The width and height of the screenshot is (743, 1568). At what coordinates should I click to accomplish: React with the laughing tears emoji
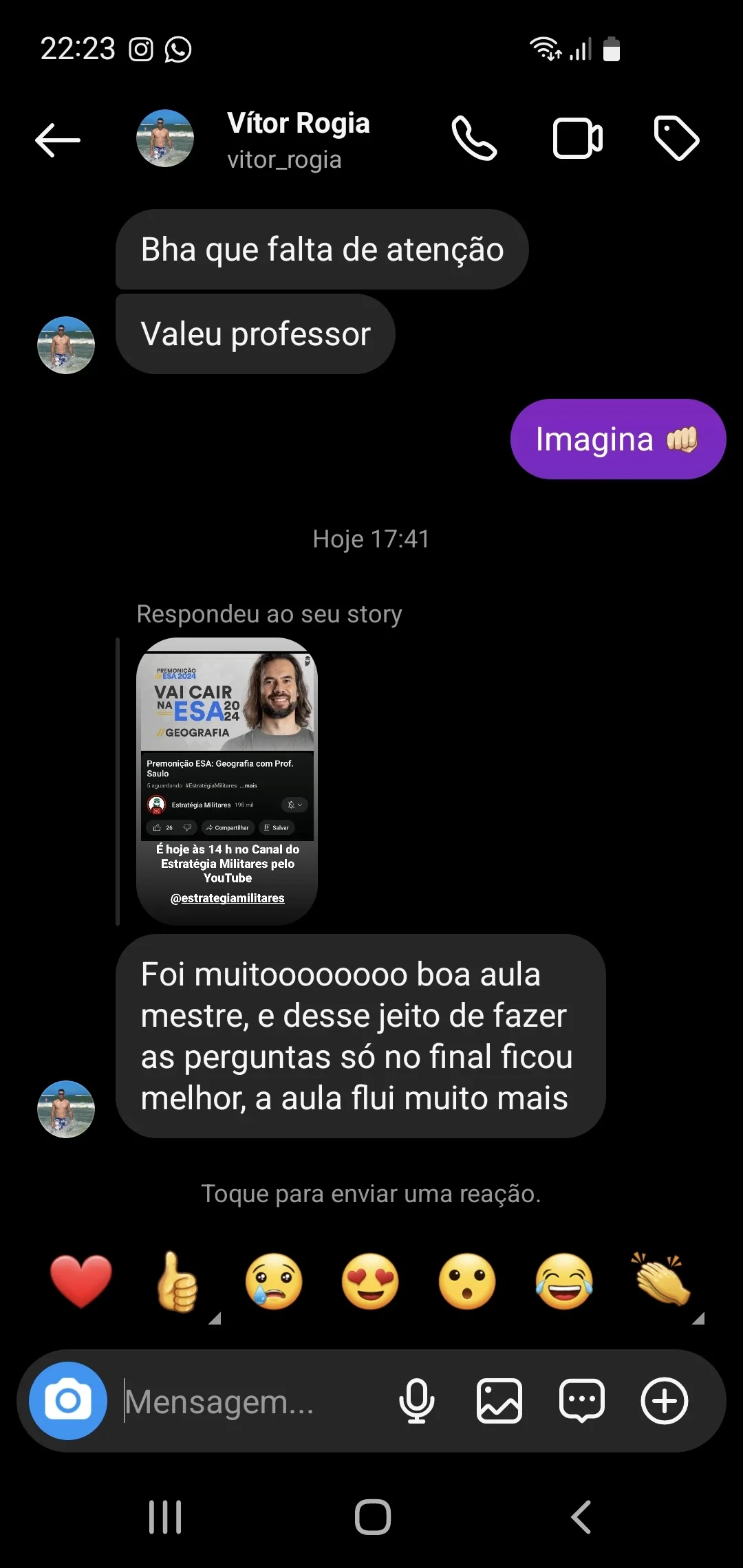click(x=564, y=1281)
